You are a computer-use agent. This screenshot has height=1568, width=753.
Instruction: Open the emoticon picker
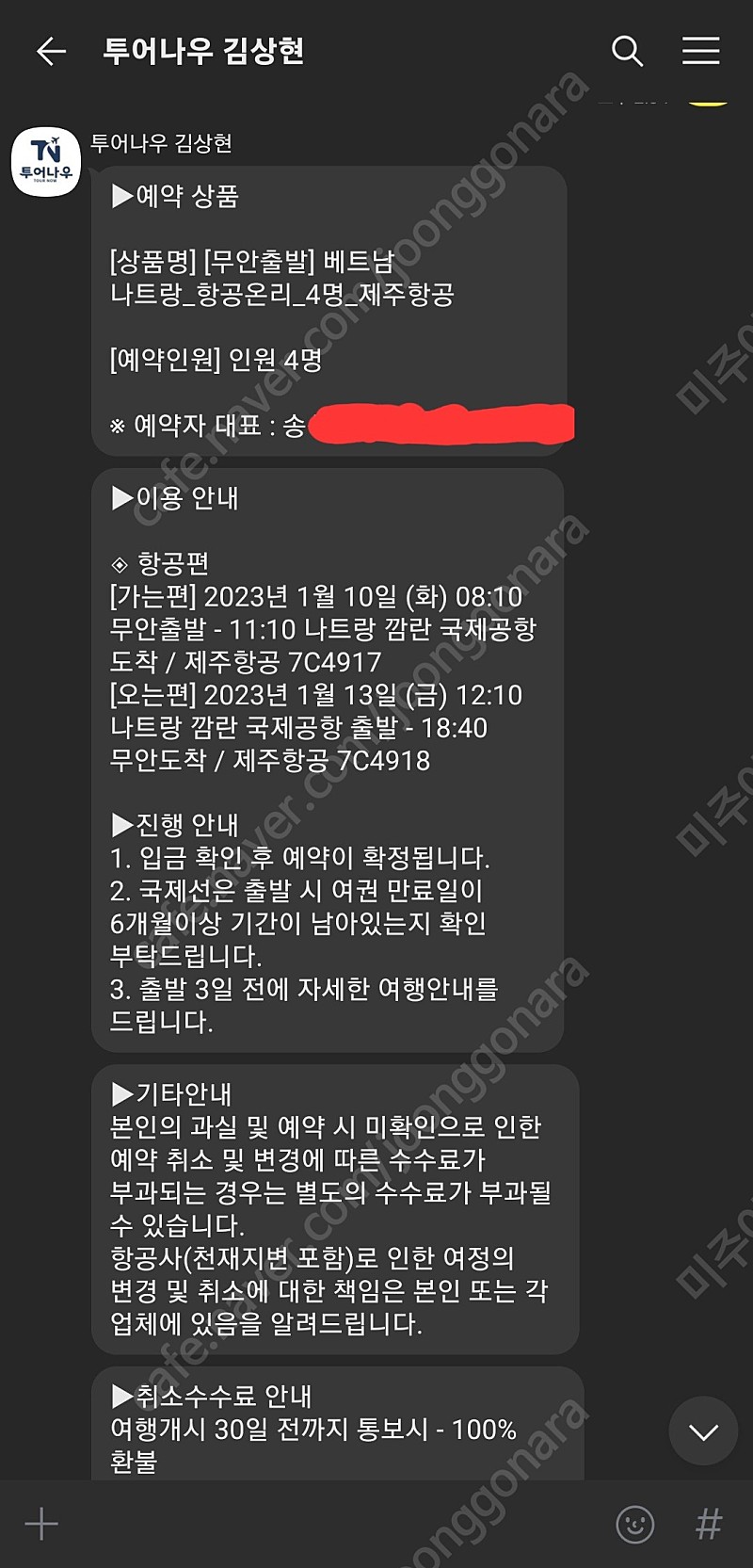(x=634, y=1524)
